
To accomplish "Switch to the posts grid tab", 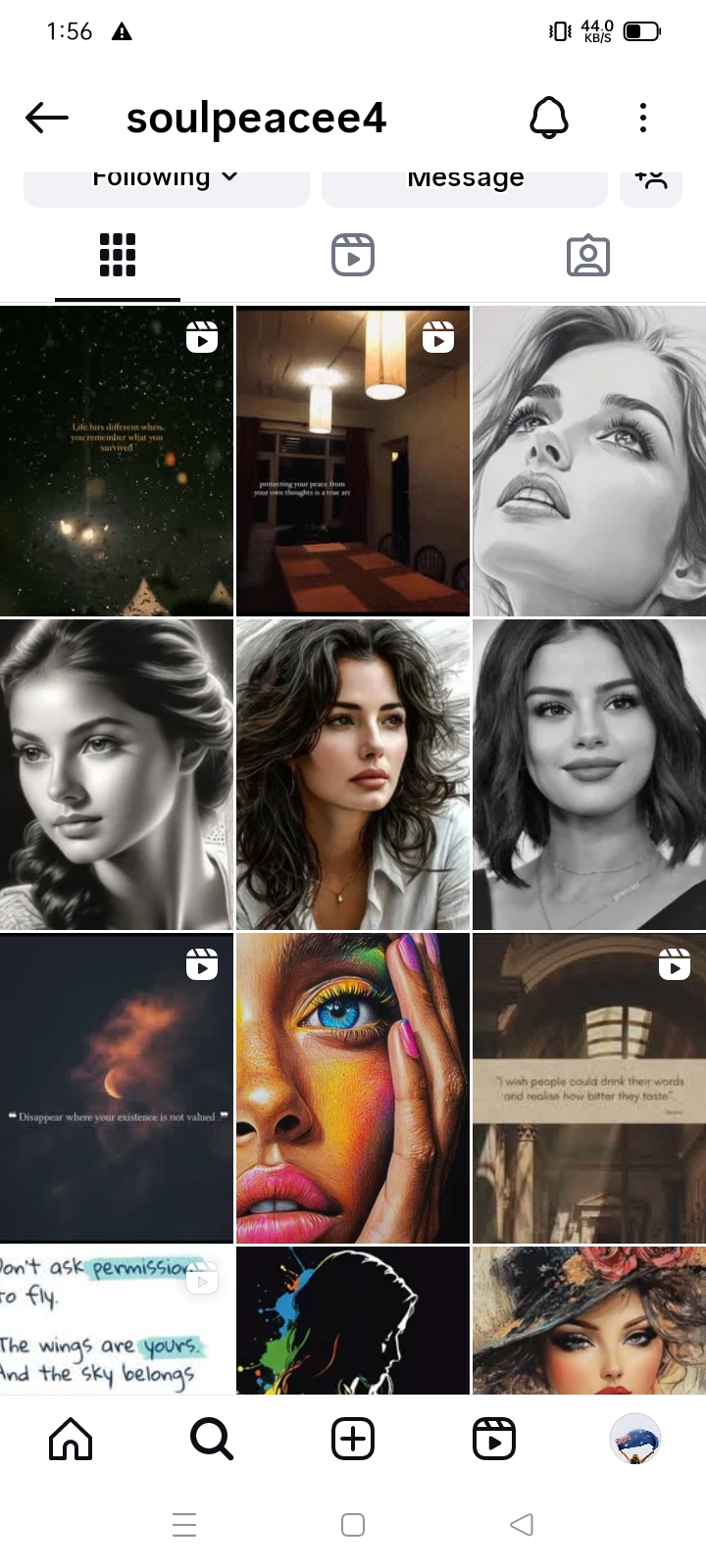I will 118,256.
